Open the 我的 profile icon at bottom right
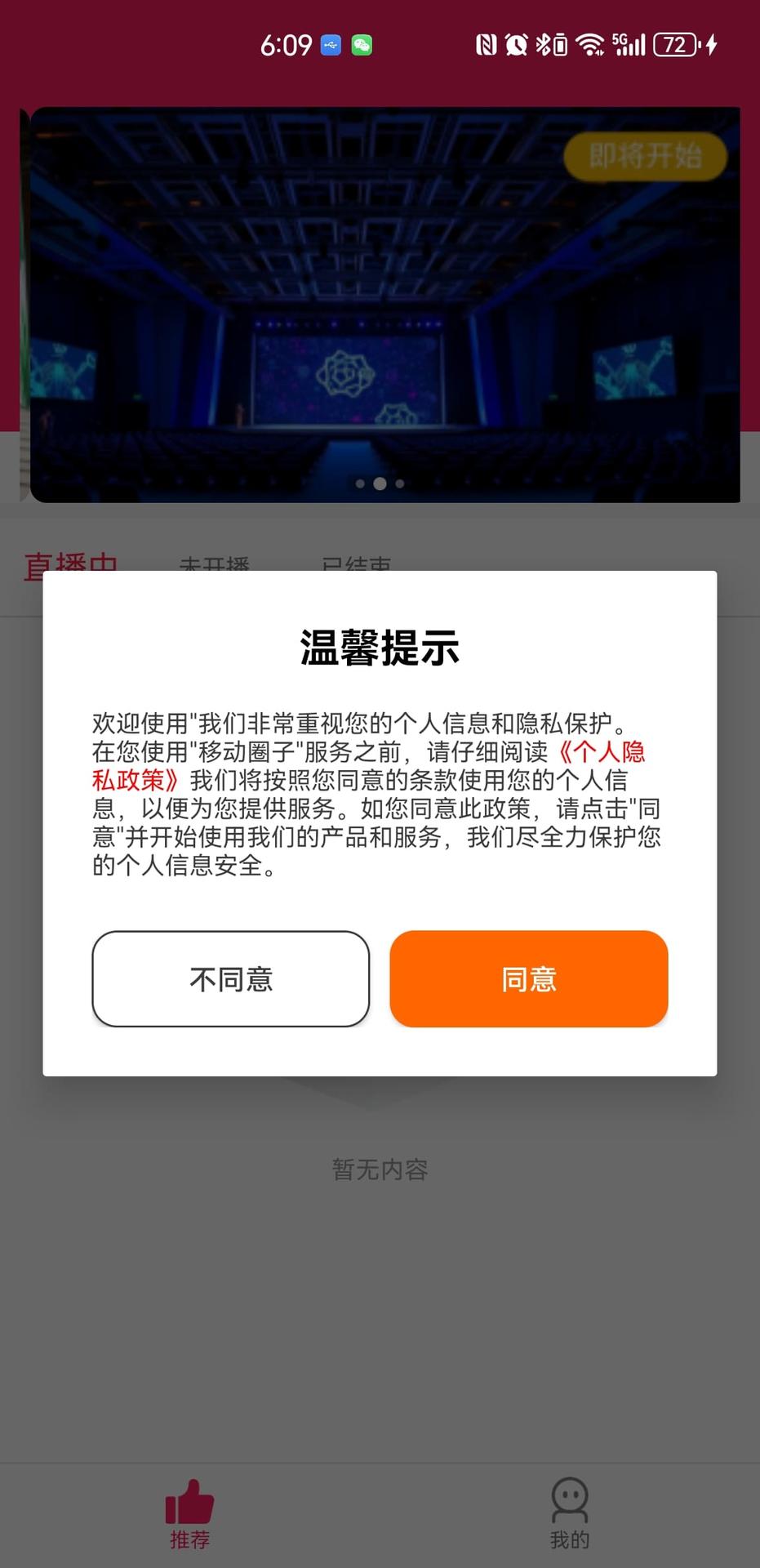Viewport: 760px width, 1568px height. (570, 1501)
